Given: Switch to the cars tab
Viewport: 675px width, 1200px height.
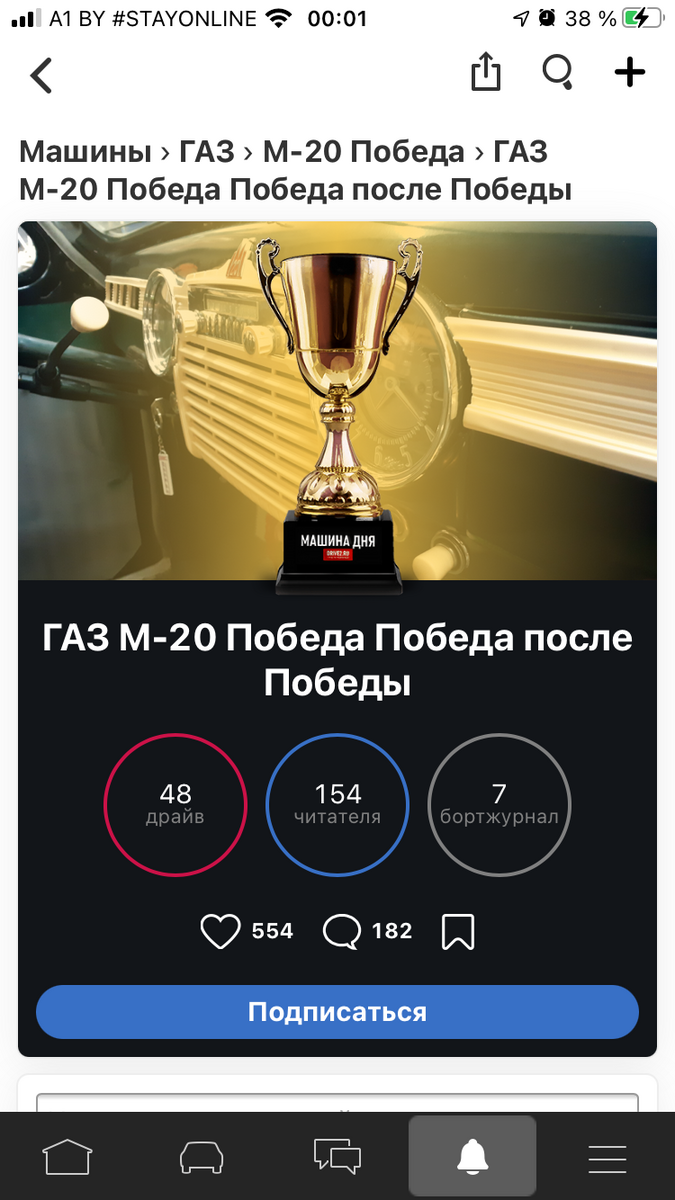Looking at the screenshot, I should (202, 1157).
